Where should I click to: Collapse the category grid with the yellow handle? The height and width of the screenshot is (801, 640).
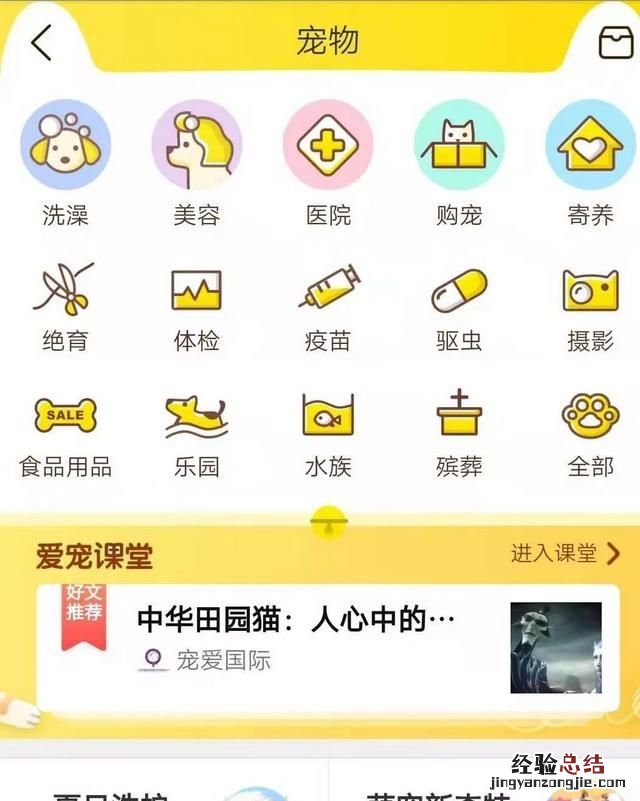328,523
